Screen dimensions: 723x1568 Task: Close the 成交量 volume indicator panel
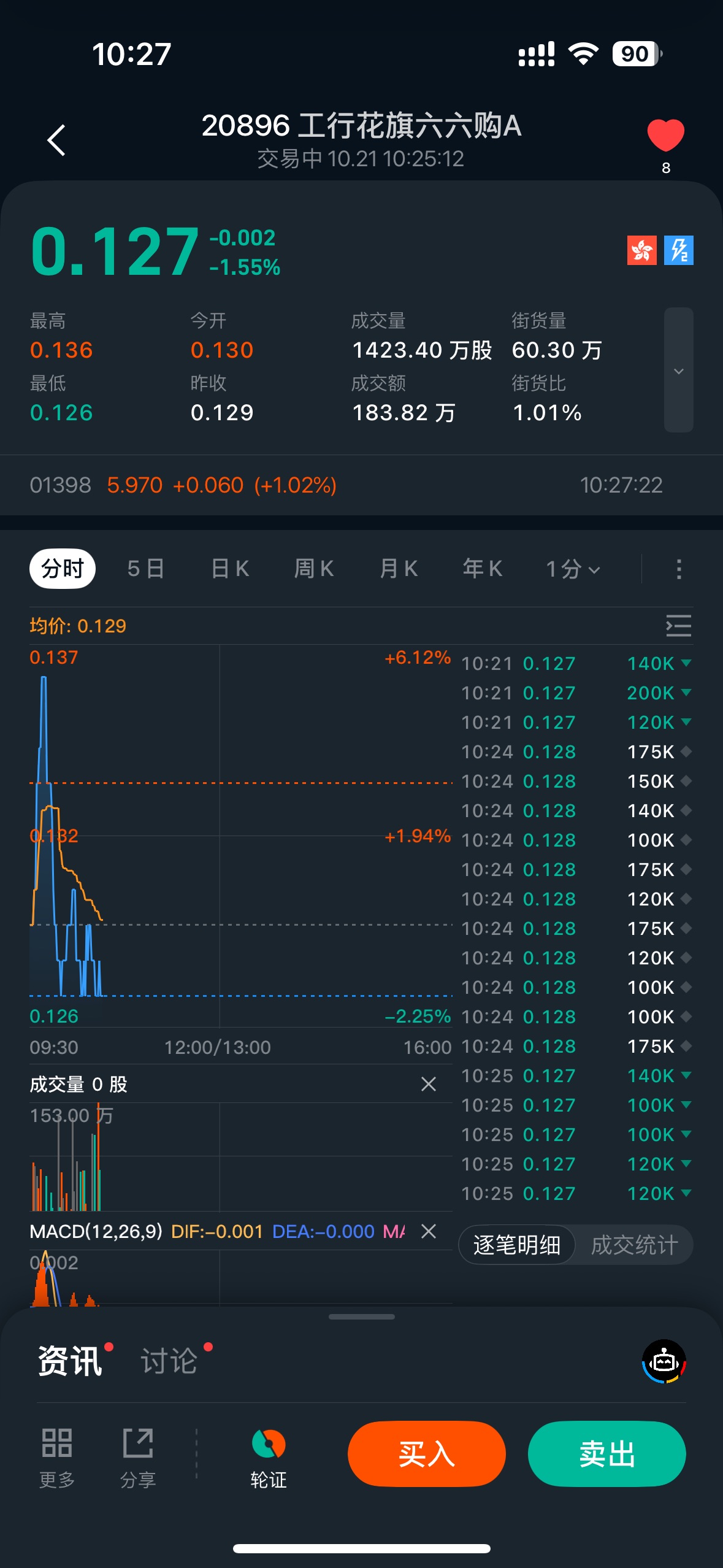pos(429,1084)
